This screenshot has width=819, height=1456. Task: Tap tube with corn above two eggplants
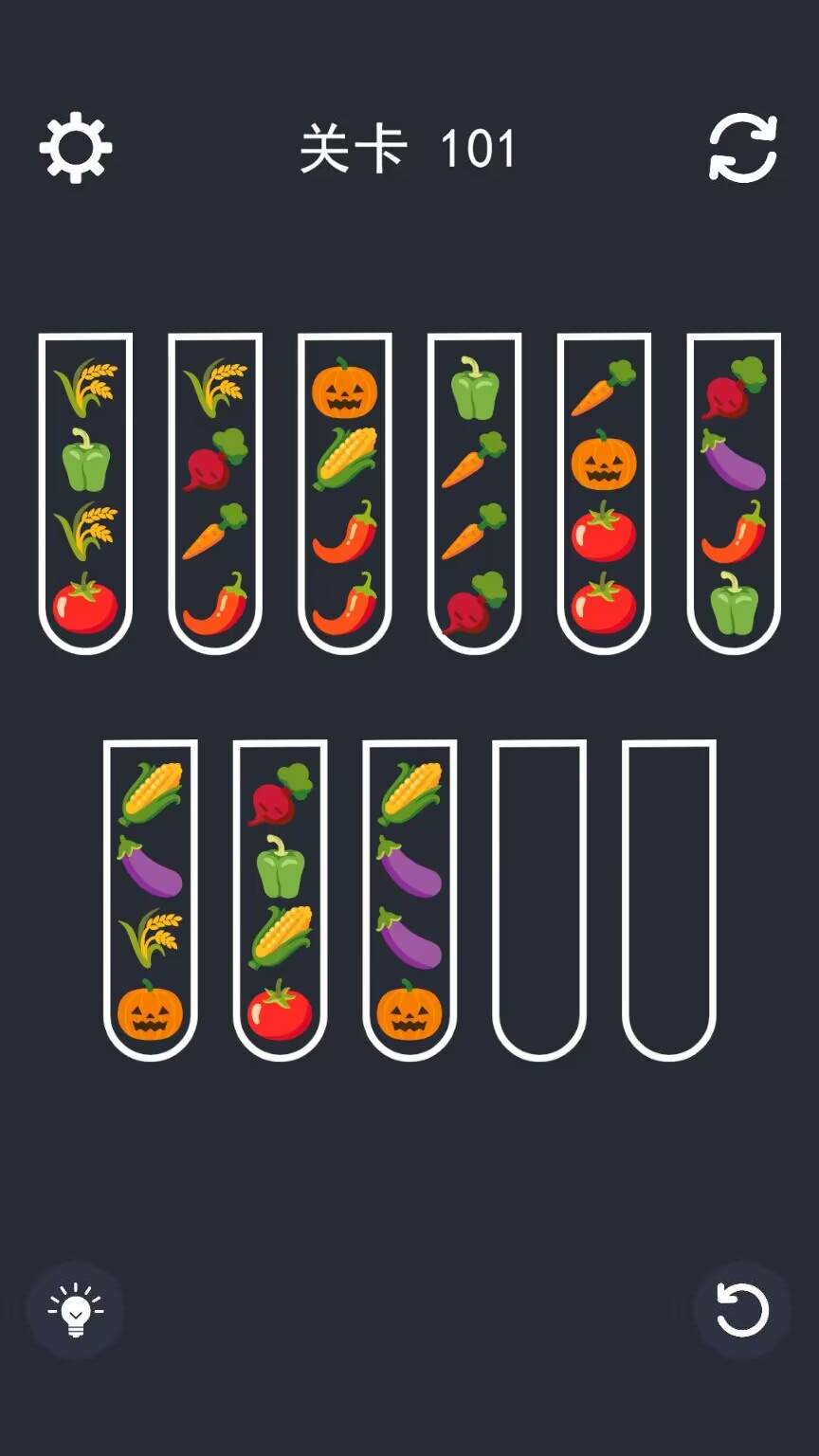[x=409, y=899]
